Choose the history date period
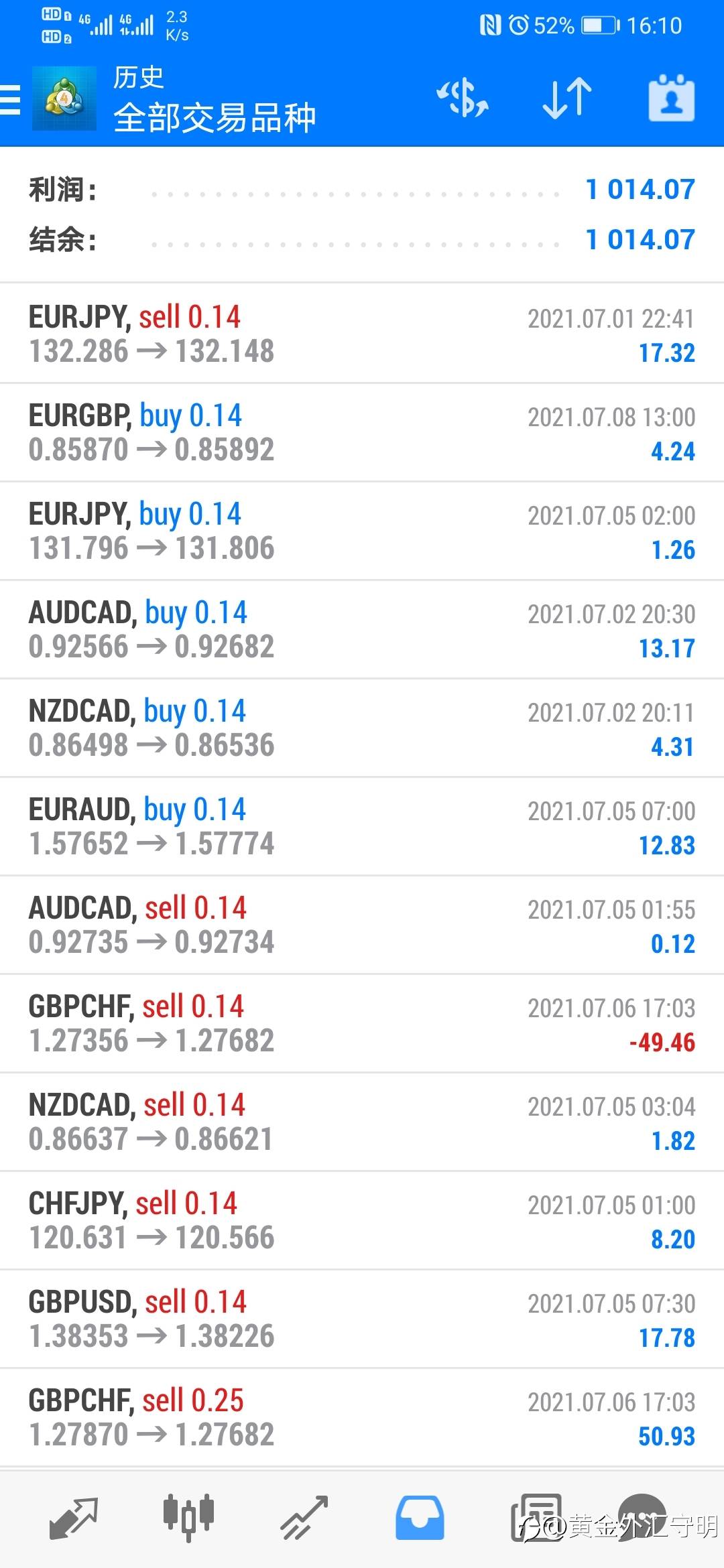Viewport: 724px width, 1568px height. pyautogui.click(x=671, y=99)
